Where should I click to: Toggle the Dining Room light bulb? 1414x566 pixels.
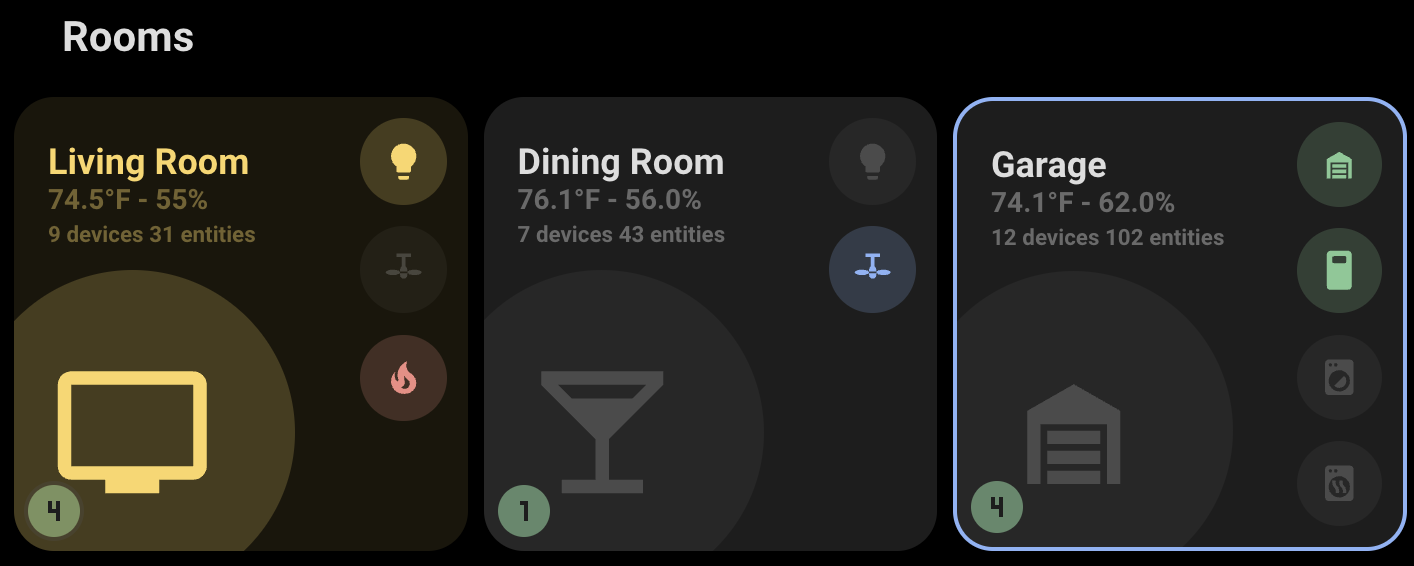872,161
